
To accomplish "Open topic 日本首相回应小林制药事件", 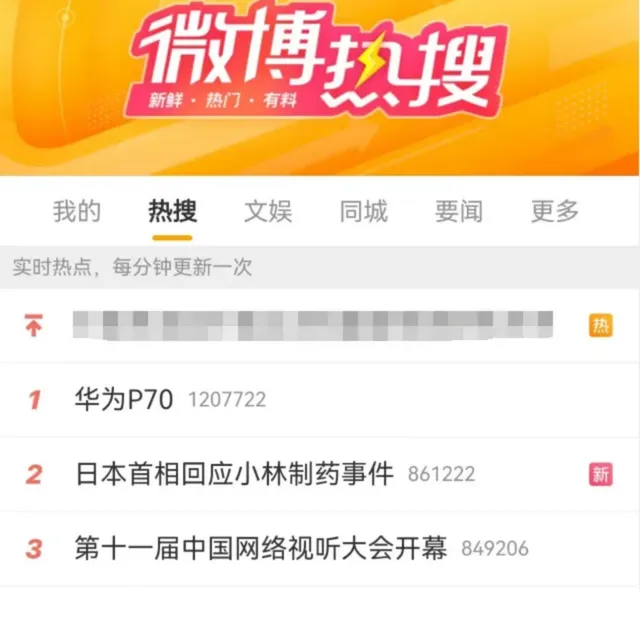I will pos(235,474).
